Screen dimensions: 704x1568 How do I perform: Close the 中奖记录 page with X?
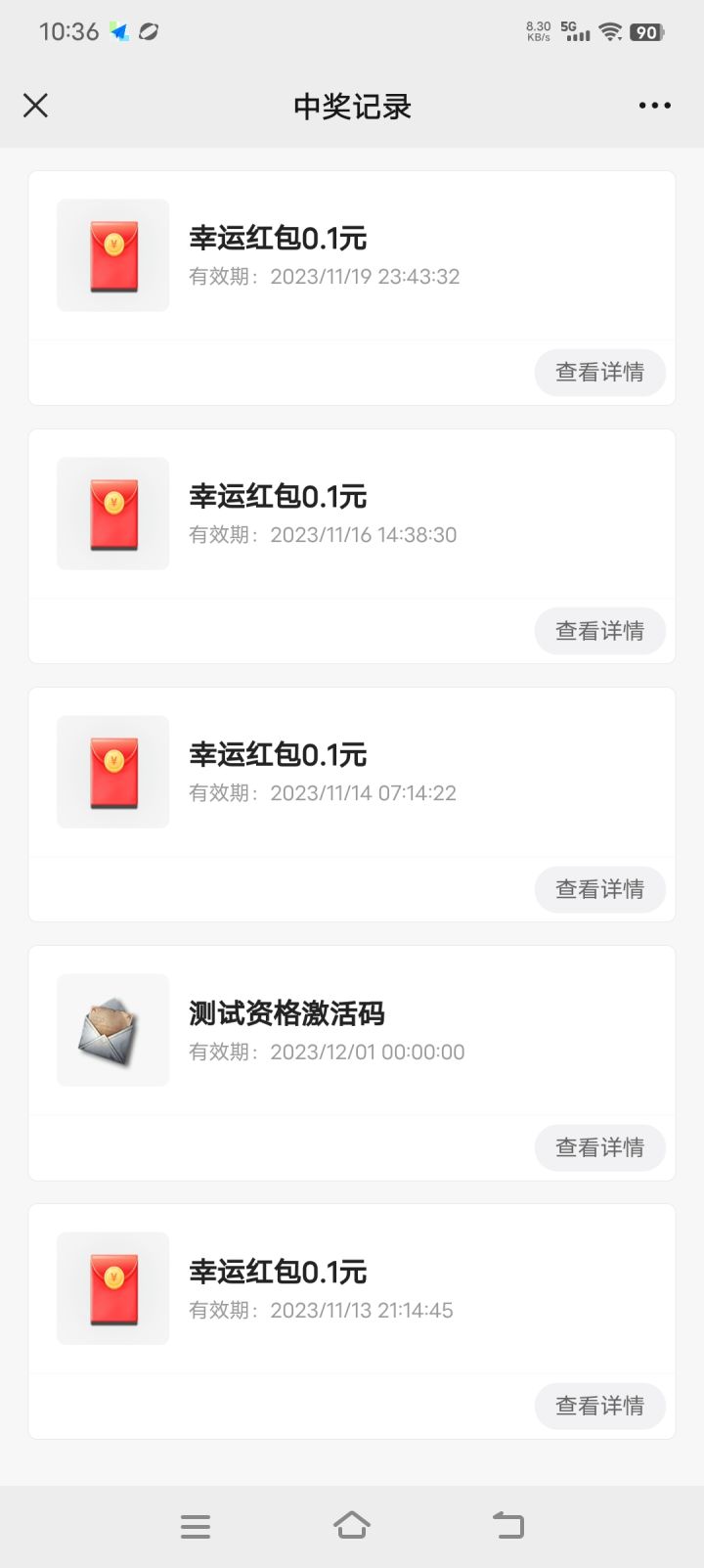35,106
